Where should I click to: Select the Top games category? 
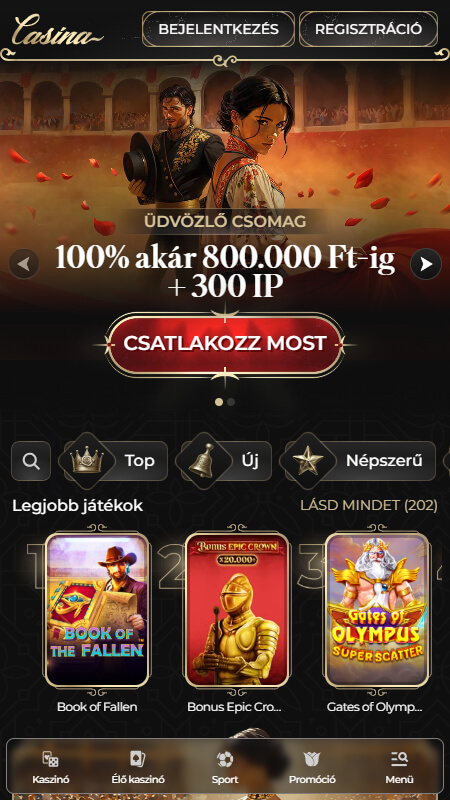(x=113, y=461)
